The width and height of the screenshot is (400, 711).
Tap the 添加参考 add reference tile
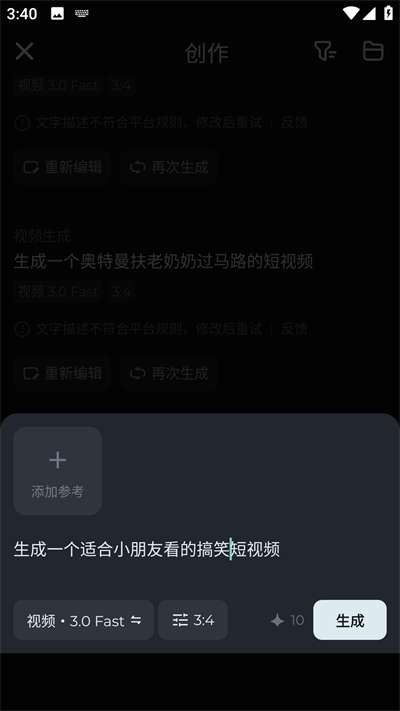coord(58,471)
